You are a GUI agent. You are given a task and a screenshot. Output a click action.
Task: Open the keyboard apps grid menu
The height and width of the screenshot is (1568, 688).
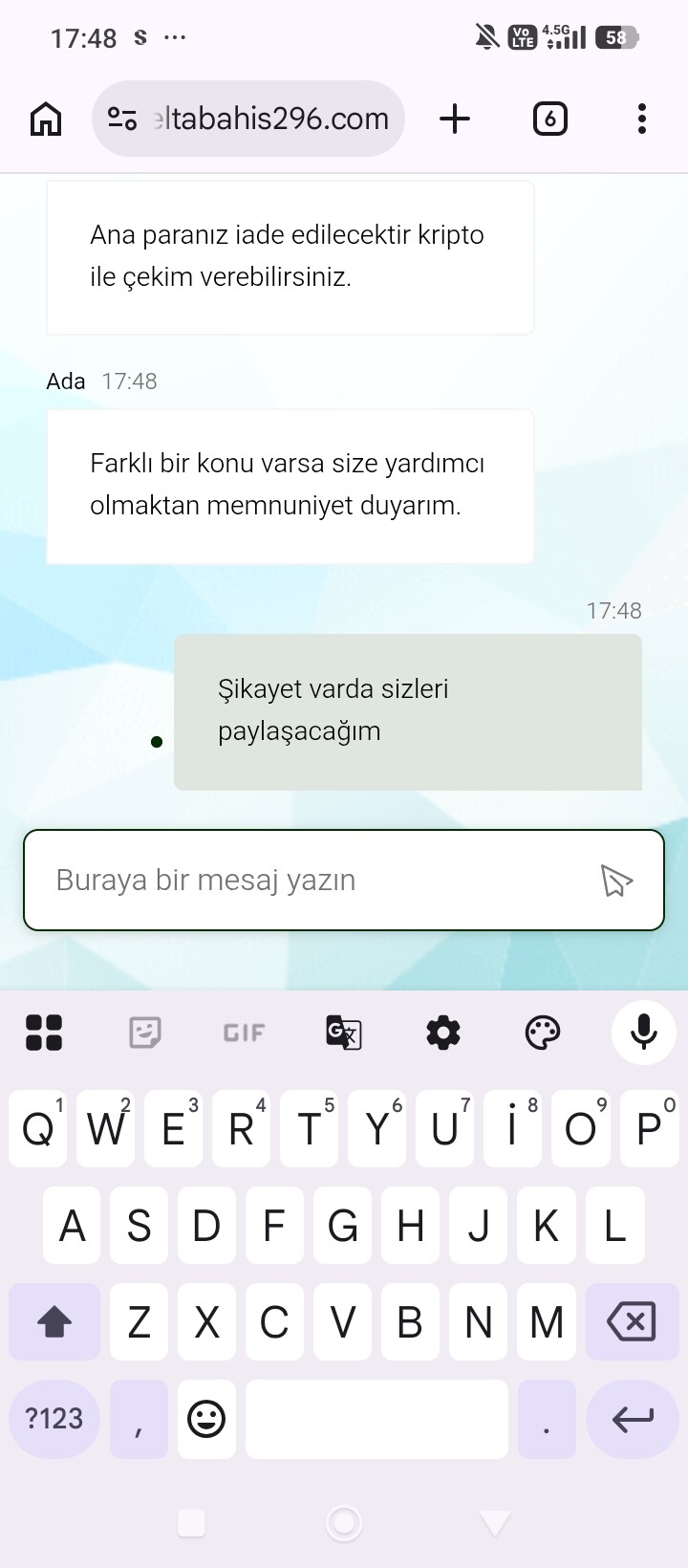tap(44, 1033)
